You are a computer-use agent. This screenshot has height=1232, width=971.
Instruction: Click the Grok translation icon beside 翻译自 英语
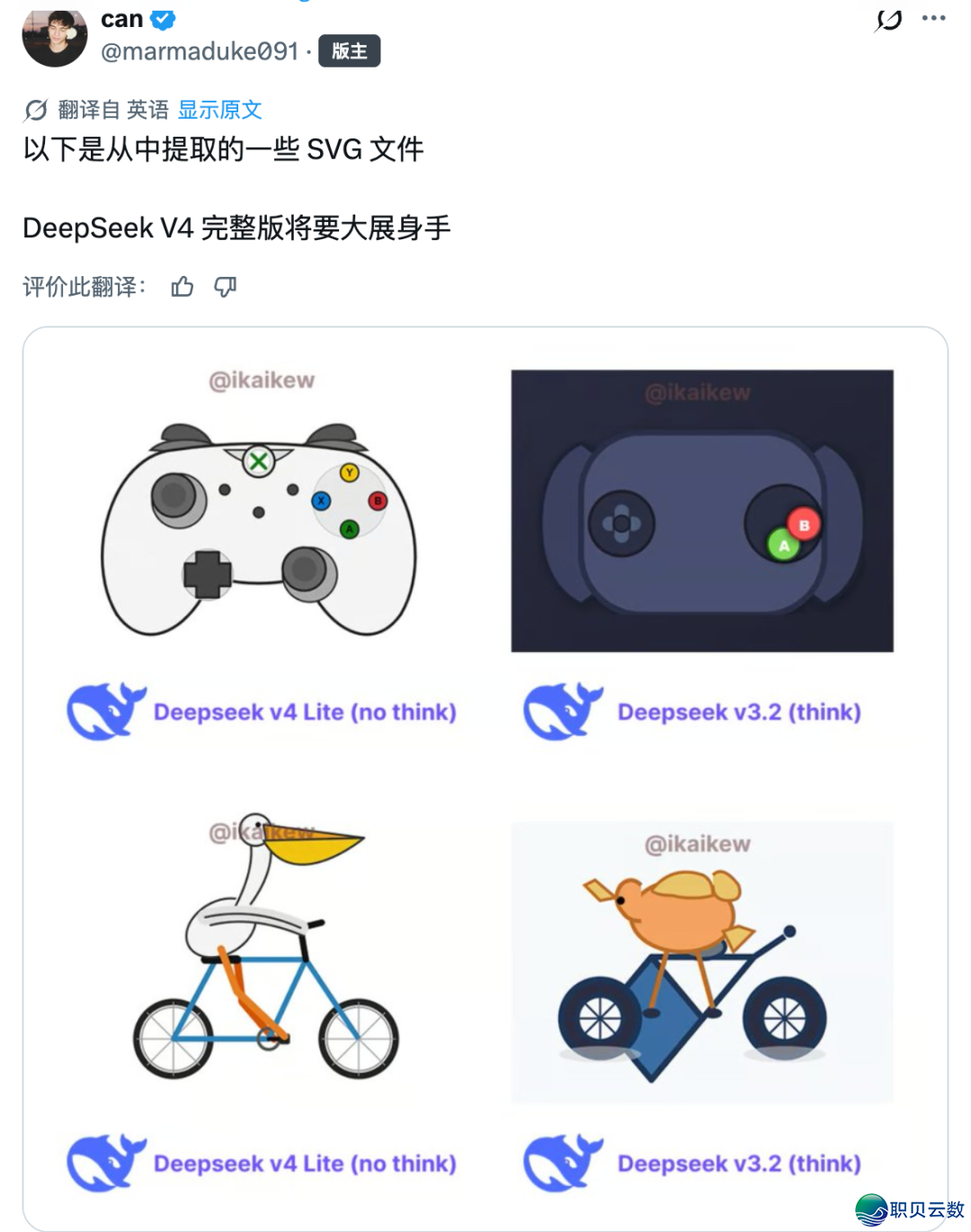pos(34,110)
